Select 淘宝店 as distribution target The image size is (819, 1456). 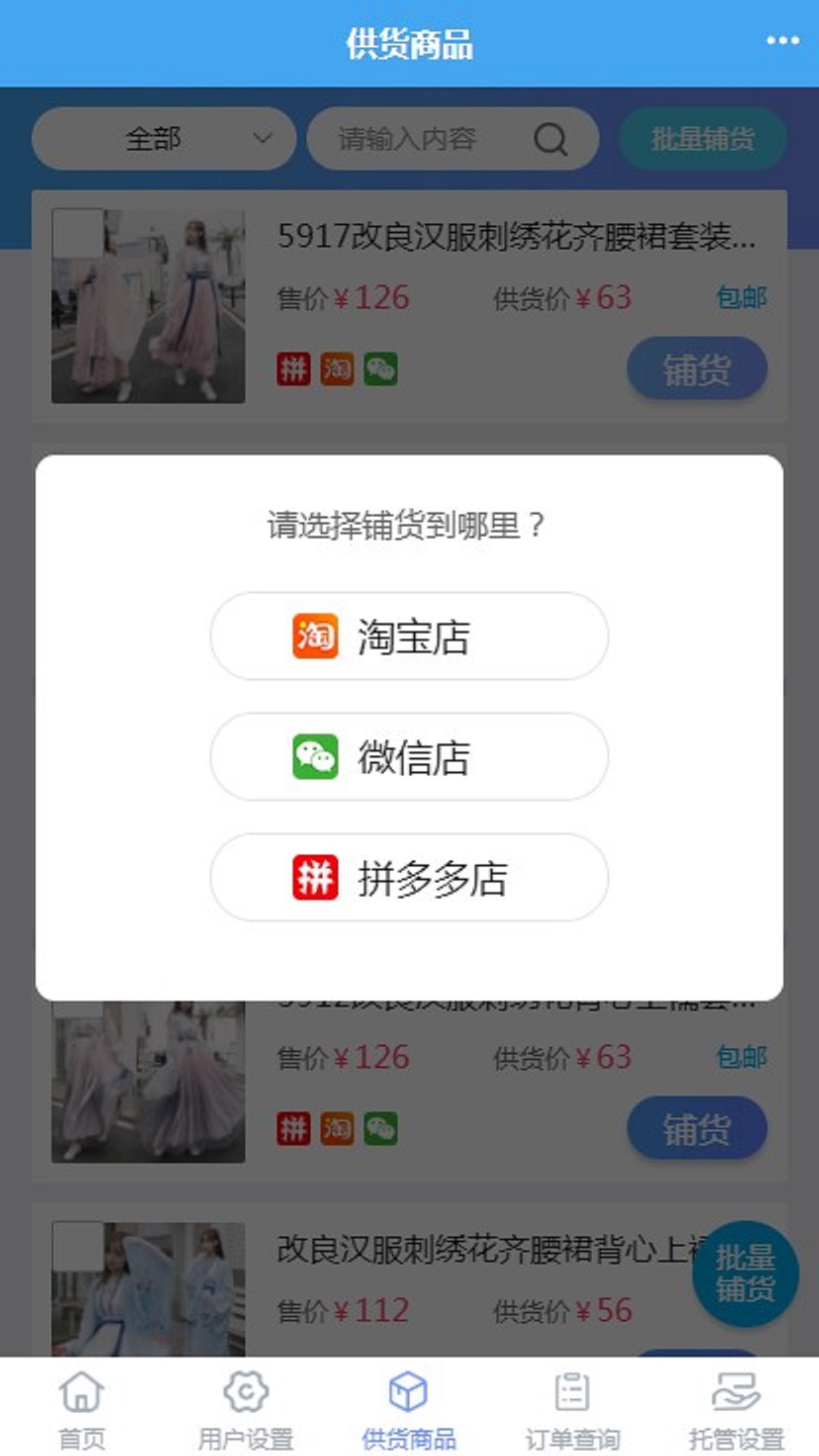point(409,636)
